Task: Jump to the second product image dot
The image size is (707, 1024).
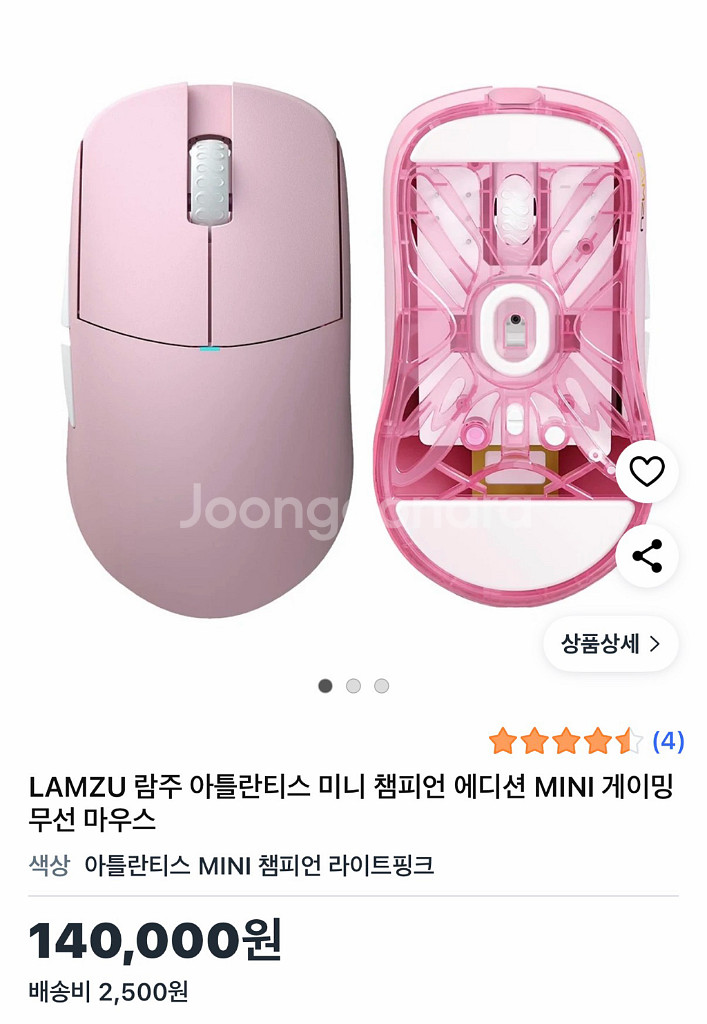Action: [x=353, y=686]
